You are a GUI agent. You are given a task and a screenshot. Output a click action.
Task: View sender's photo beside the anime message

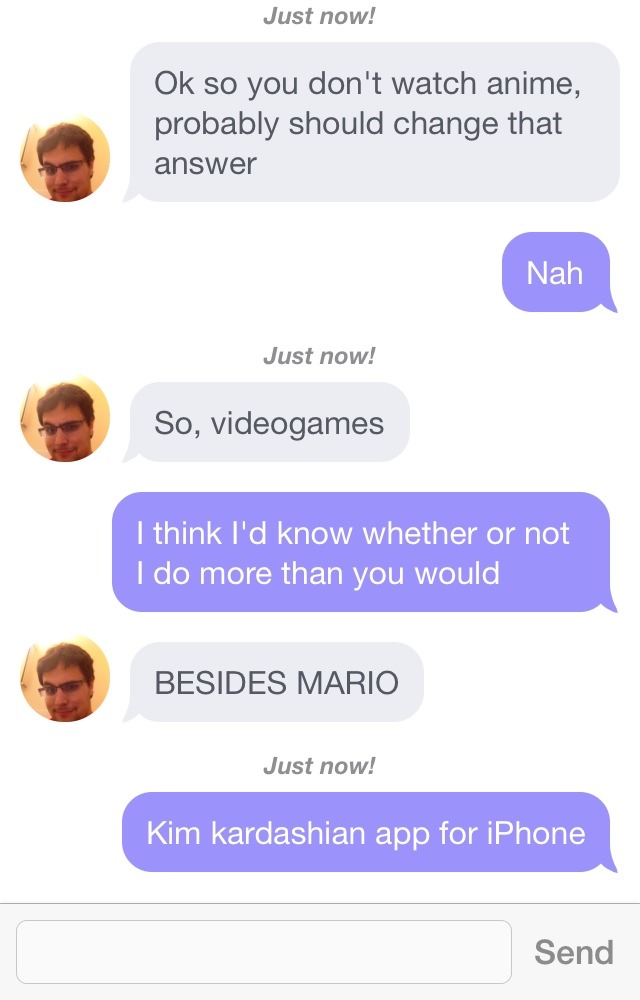point(65,158)
